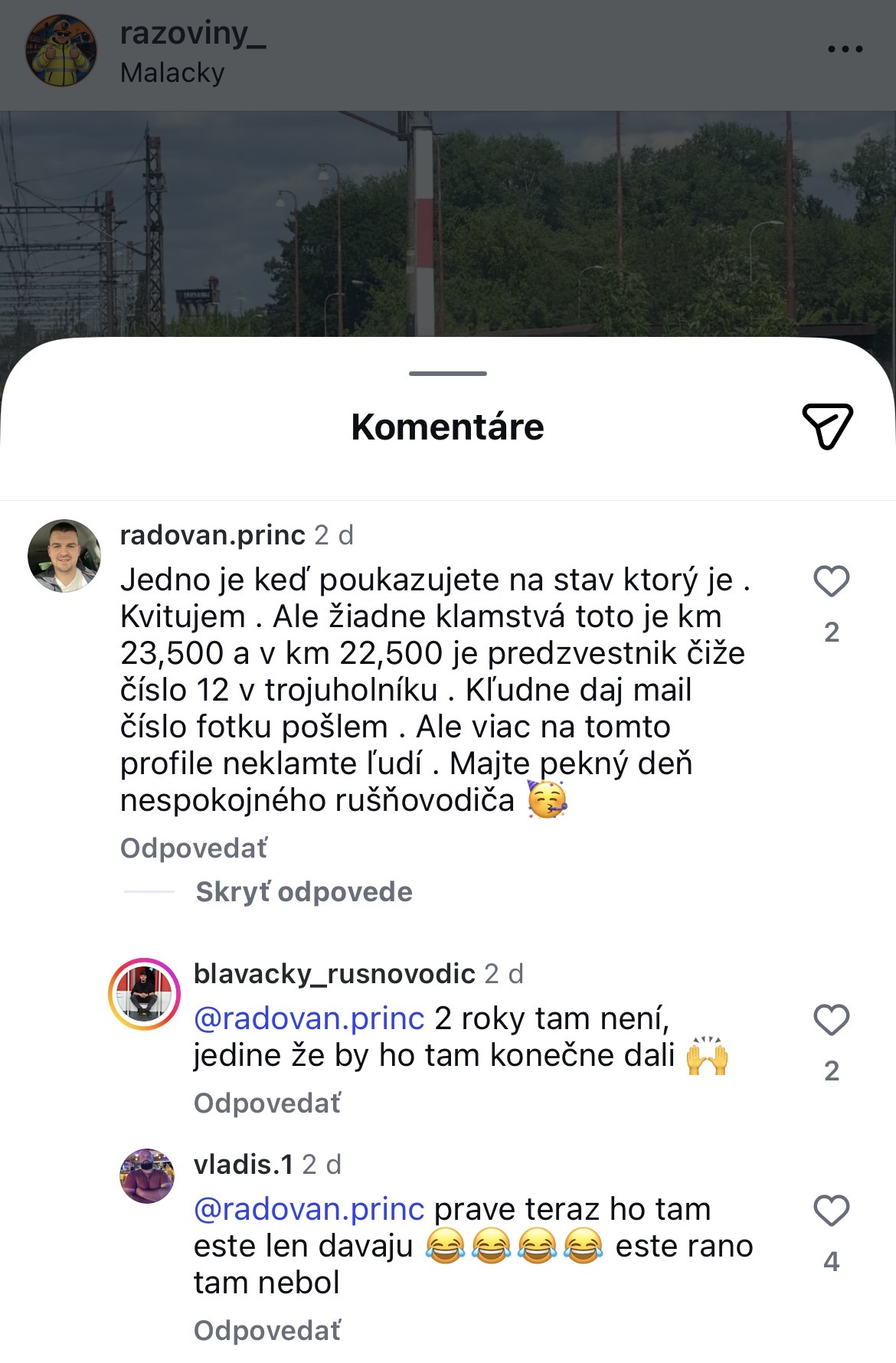This screenshot has width=896, height=1363.
Task: Open @radovan.princ mention in vladis.1's reply
Action: click(309, 1209)
